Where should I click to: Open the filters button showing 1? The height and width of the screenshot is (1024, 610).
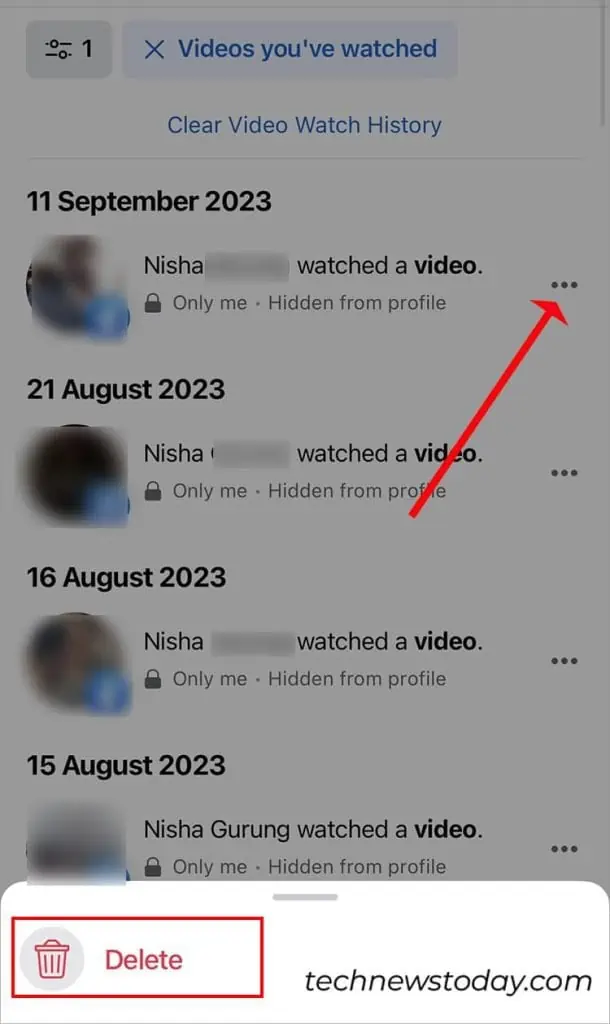pyautogui.click(x=69, y=49)
